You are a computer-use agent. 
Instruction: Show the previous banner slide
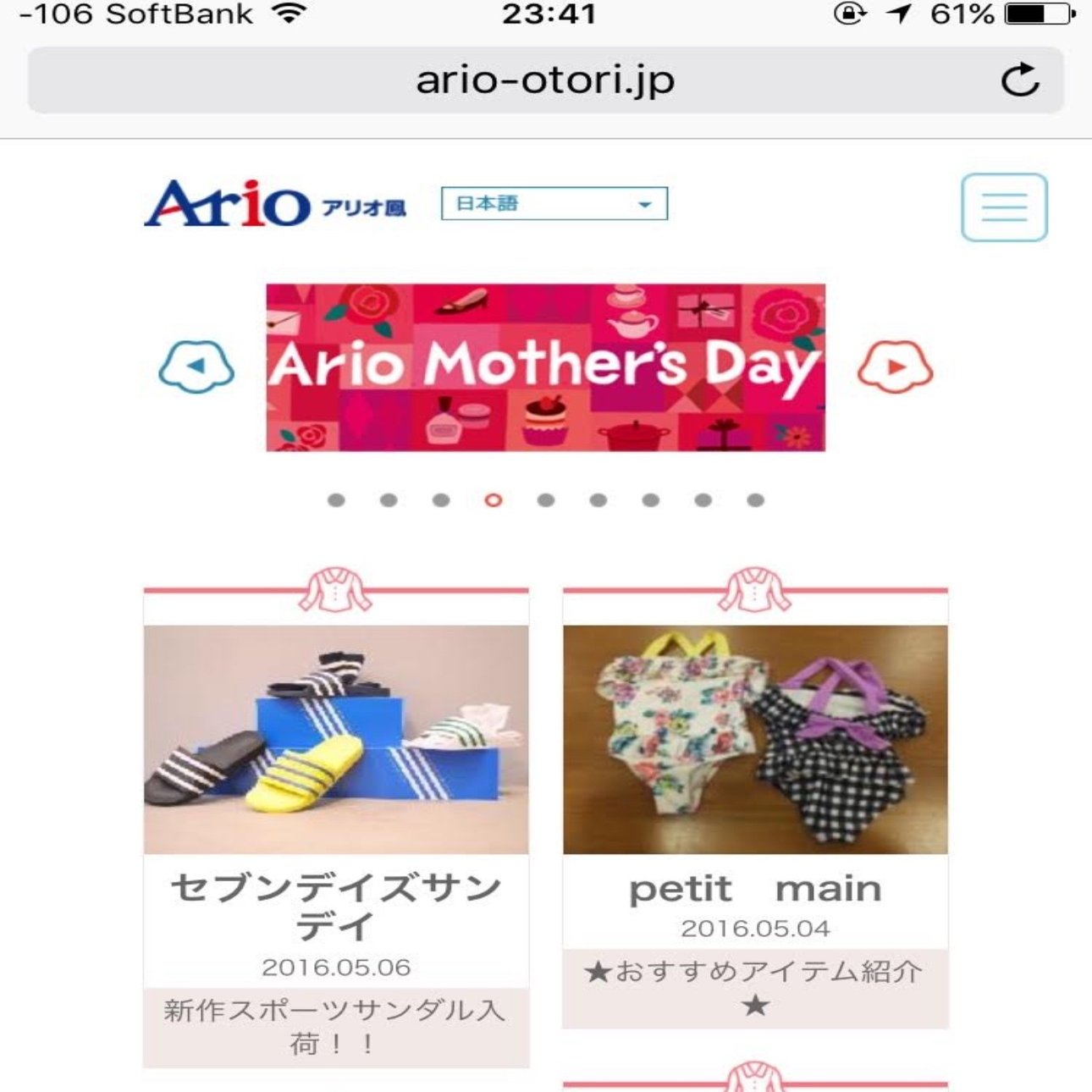(196, 367)
